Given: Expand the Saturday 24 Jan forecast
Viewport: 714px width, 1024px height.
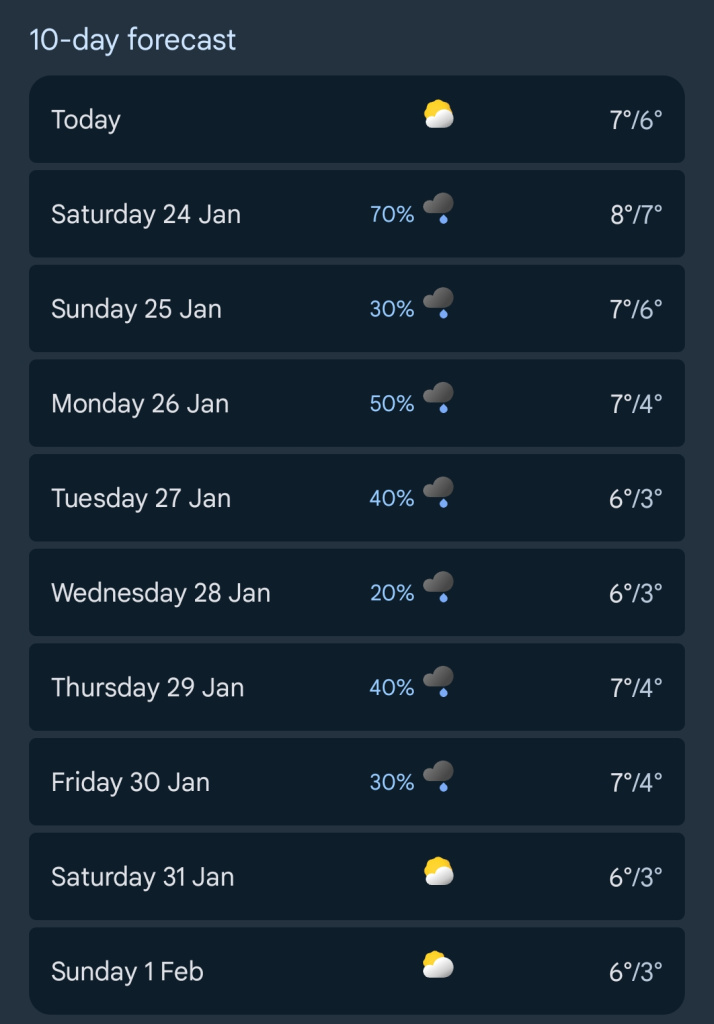Looking at the screenshot, I should point(356,214).
